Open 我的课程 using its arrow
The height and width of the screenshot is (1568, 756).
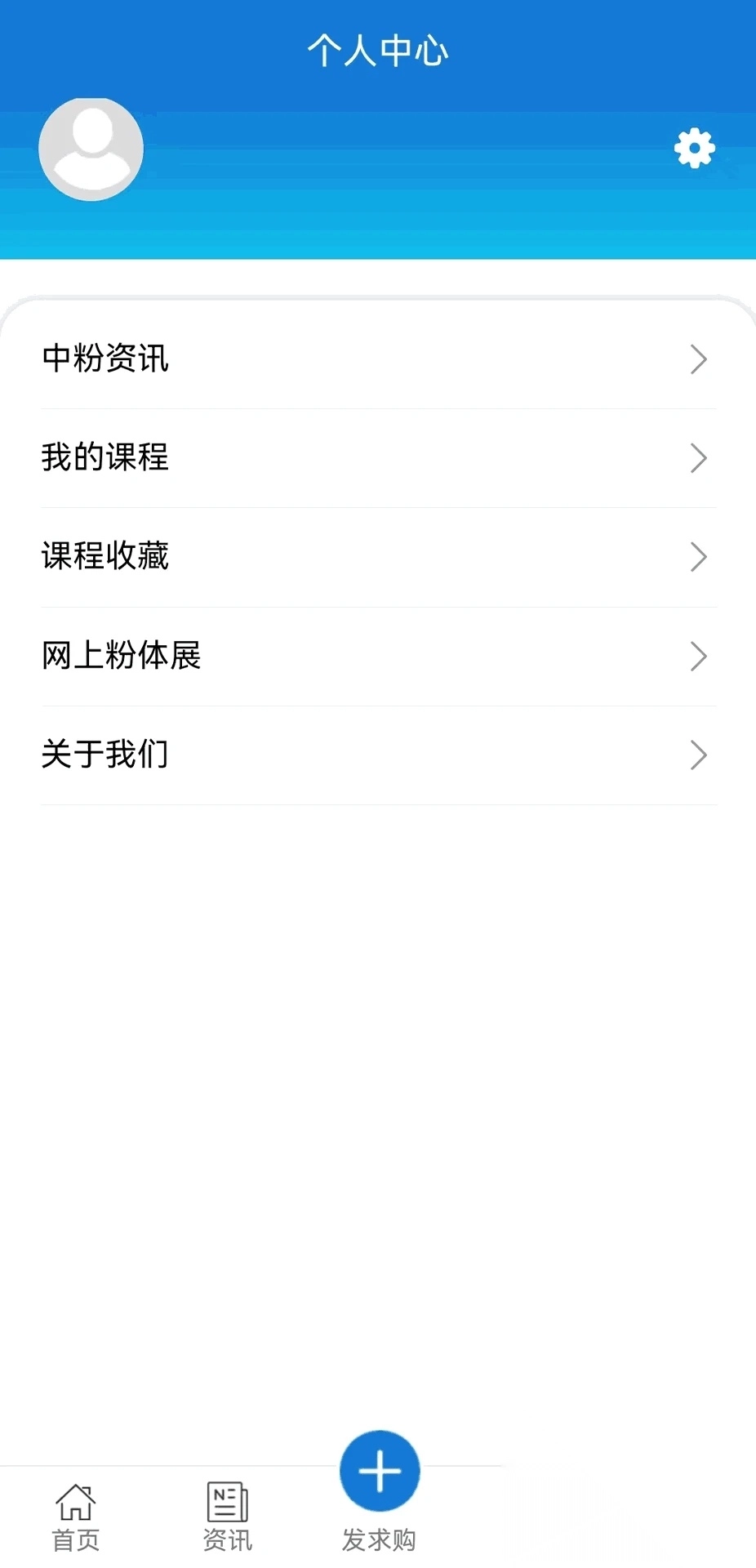click(x=698, y=459)
